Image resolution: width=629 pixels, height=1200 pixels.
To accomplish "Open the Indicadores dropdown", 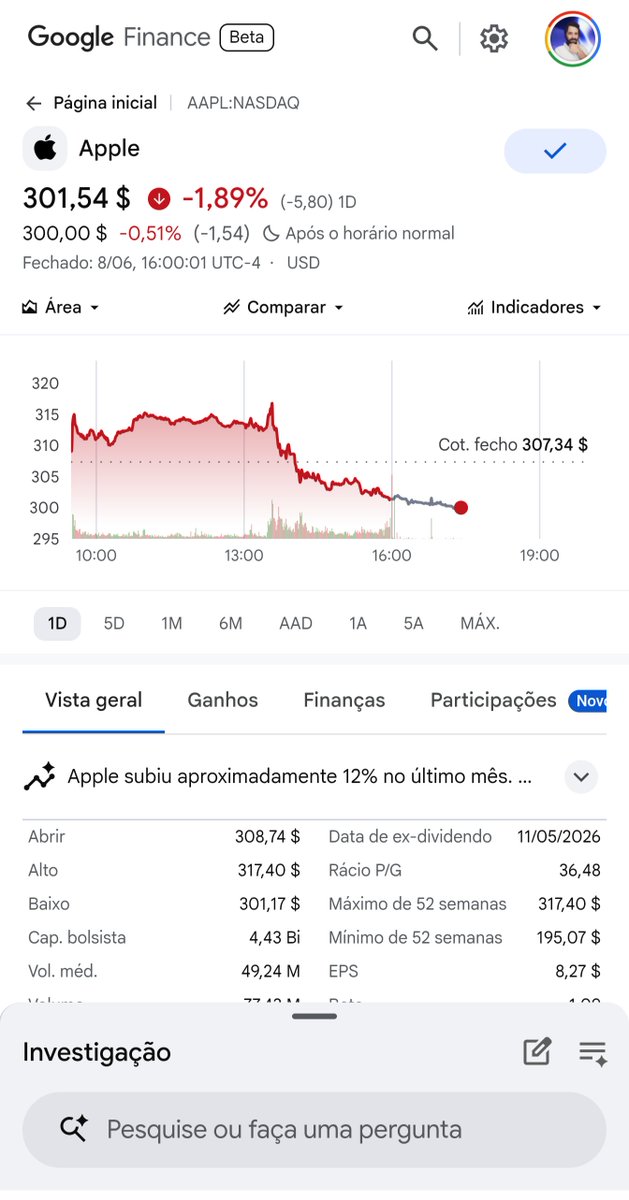I will (535, 307).
